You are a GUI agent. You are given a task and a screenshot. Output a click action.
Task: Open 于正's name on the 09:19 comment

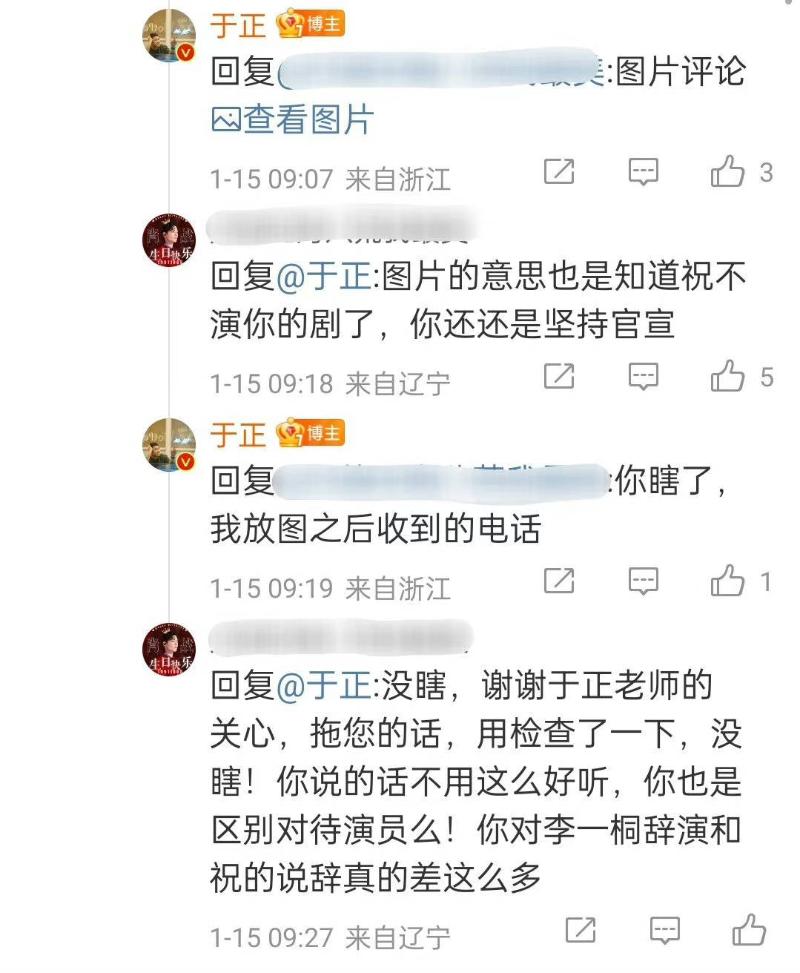click(238, 434)
